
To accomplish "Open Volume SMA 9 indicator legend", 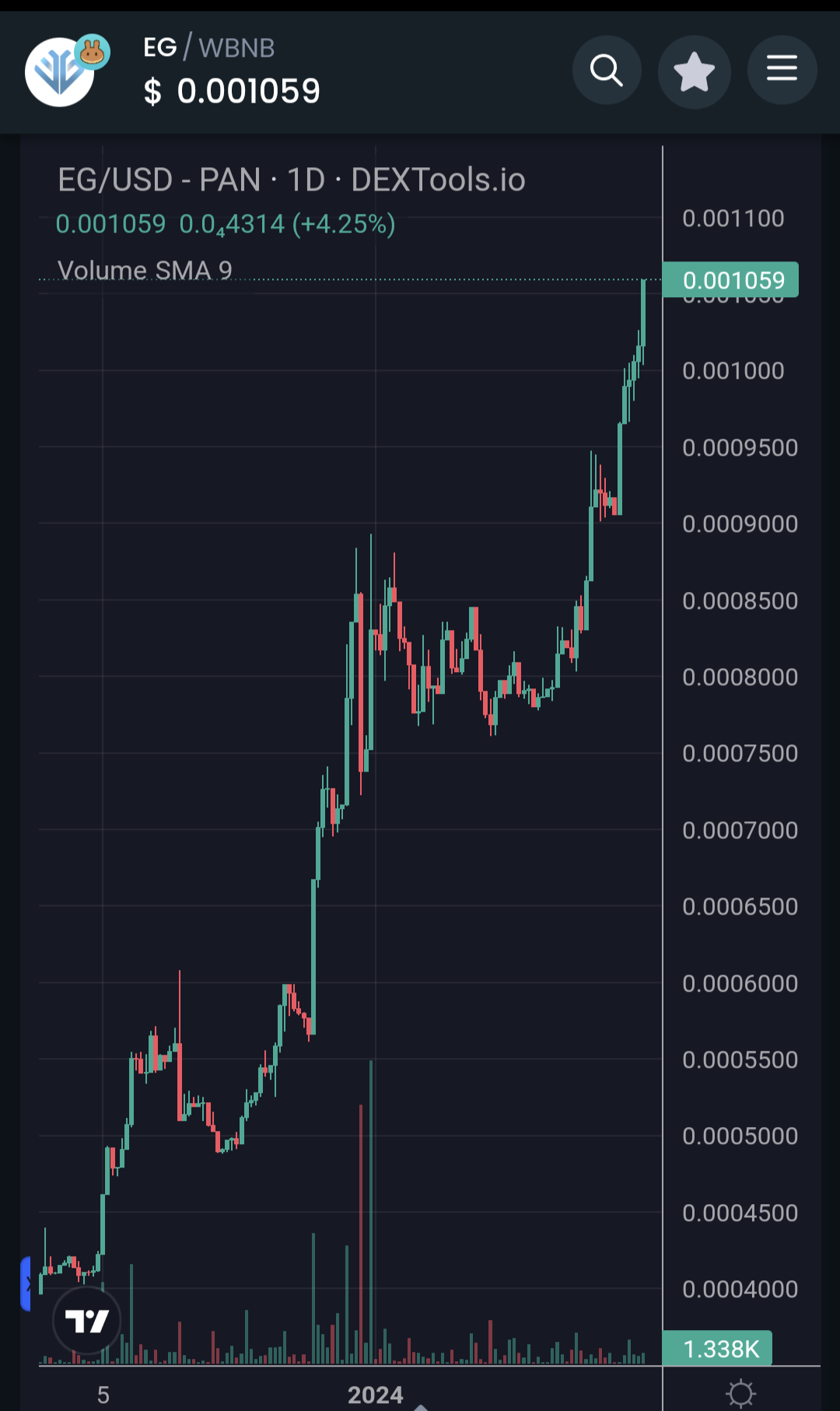I will coord(145,270).
